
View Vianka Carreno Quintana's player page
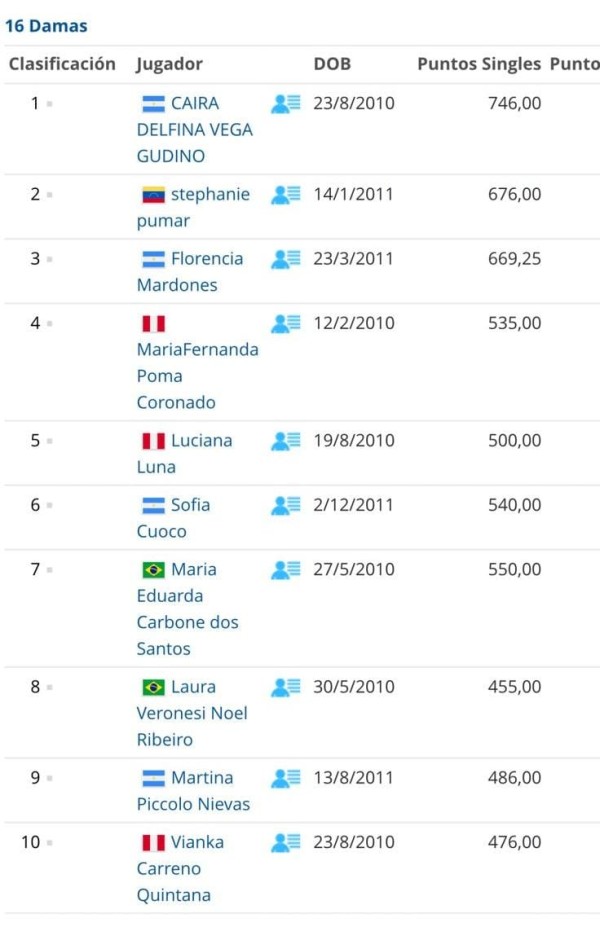197,843
